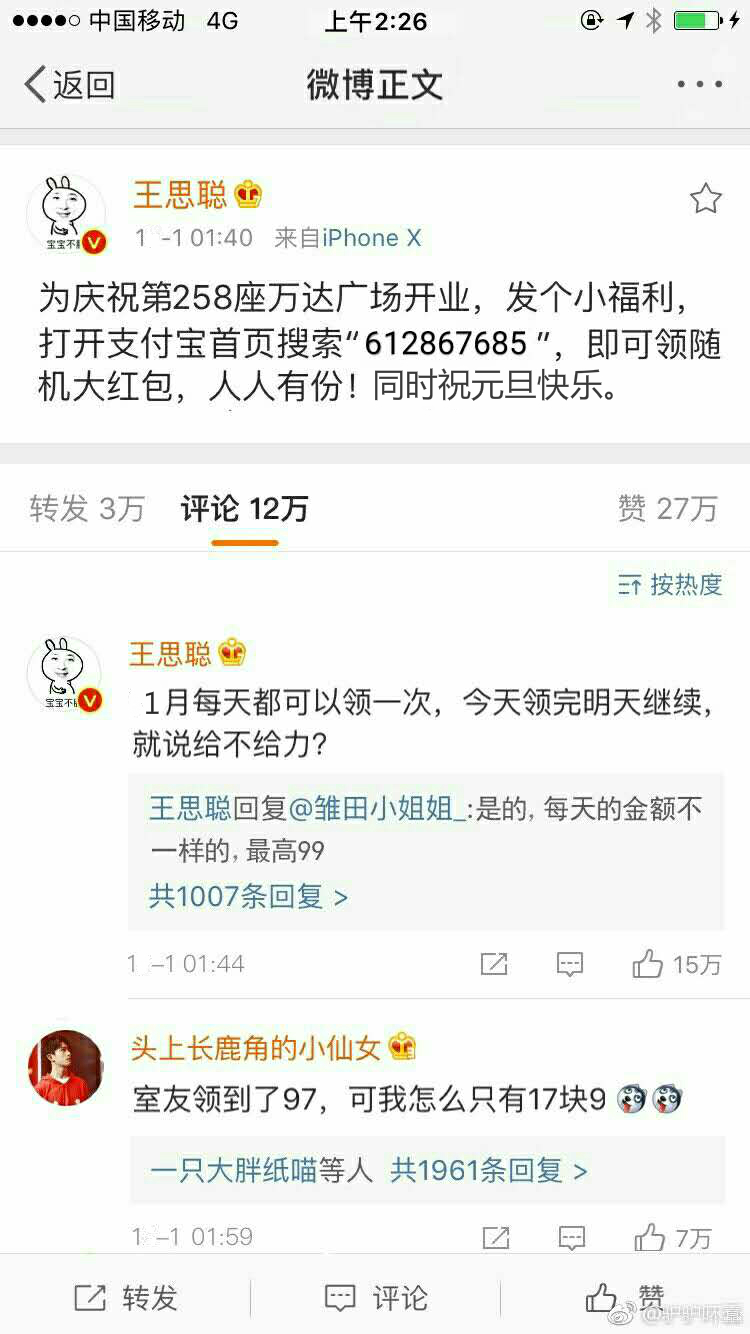Change comment sorting via 按热度

tap(670, 585)
